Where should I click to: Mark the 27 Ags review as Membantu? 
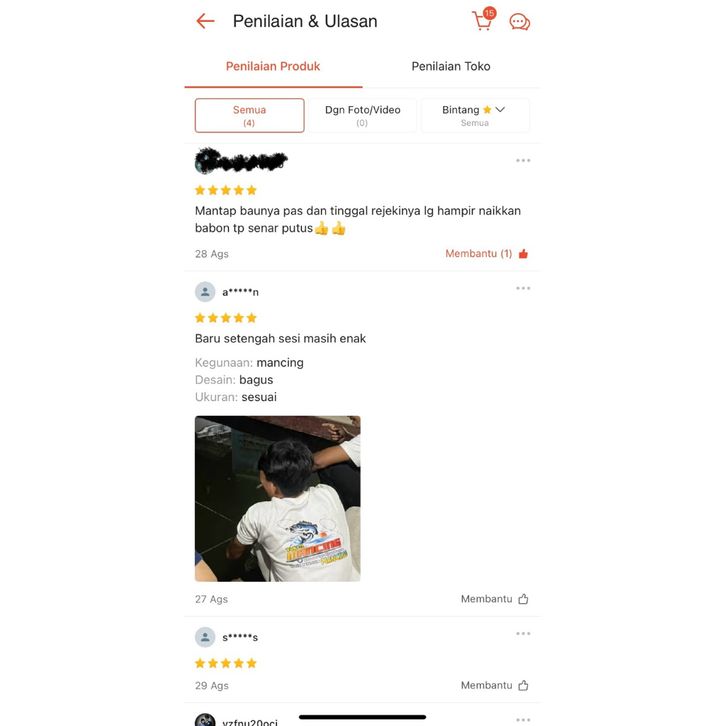point(494,599)
